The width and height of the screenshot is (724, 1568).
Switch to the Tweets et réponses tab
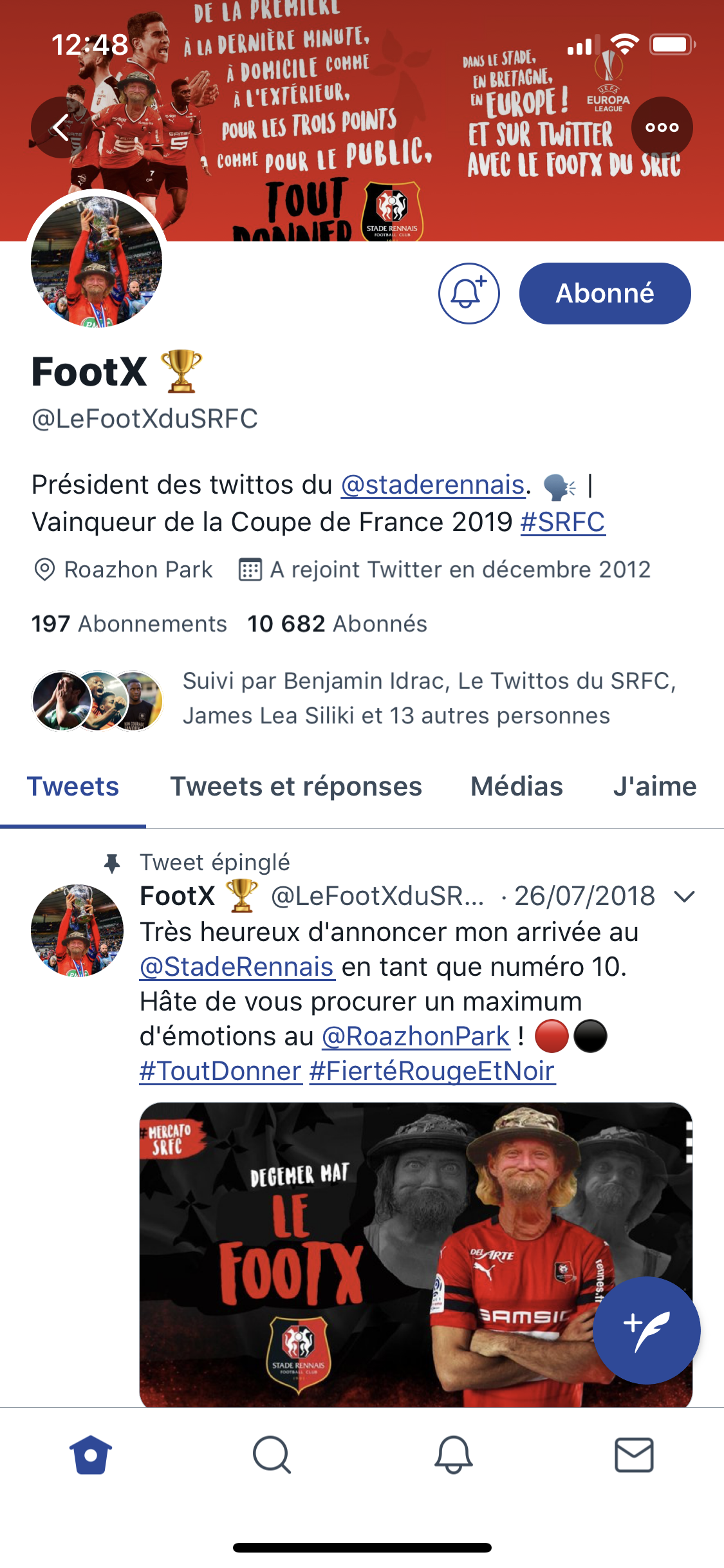(296, 787)
